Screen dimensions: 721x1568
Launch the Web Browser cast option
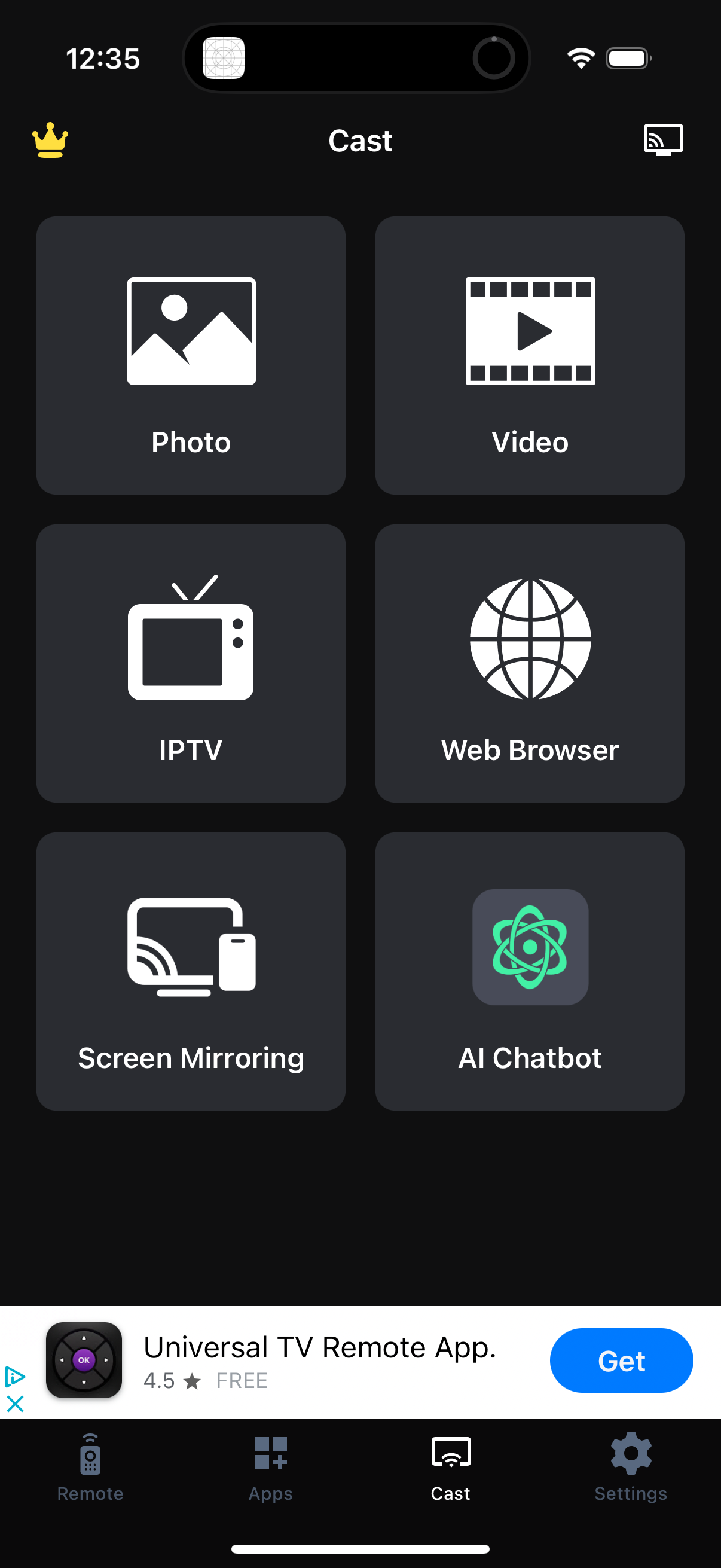pyautogui.click(x=529, y=663)
